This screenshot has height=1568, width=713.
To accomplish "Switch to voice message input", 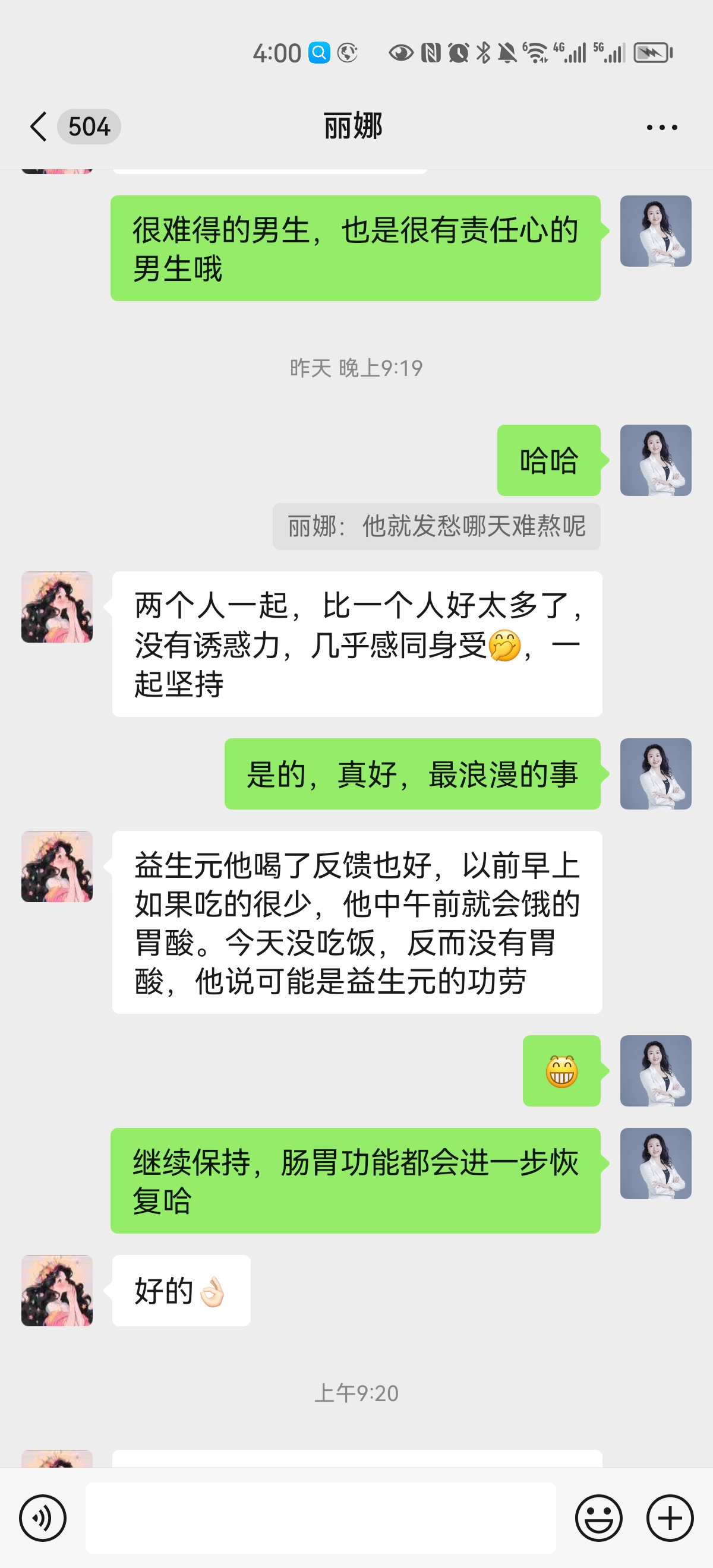I will point(43,1518).
